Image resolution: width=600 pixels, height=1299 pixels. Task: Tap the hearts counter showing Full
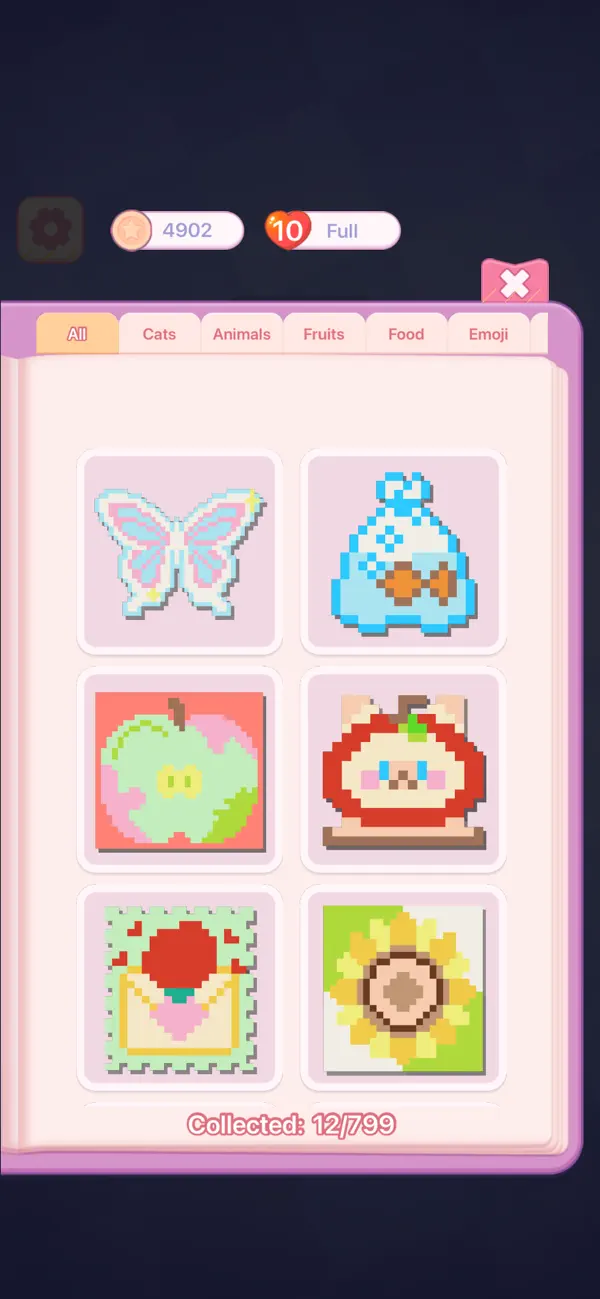333,230
